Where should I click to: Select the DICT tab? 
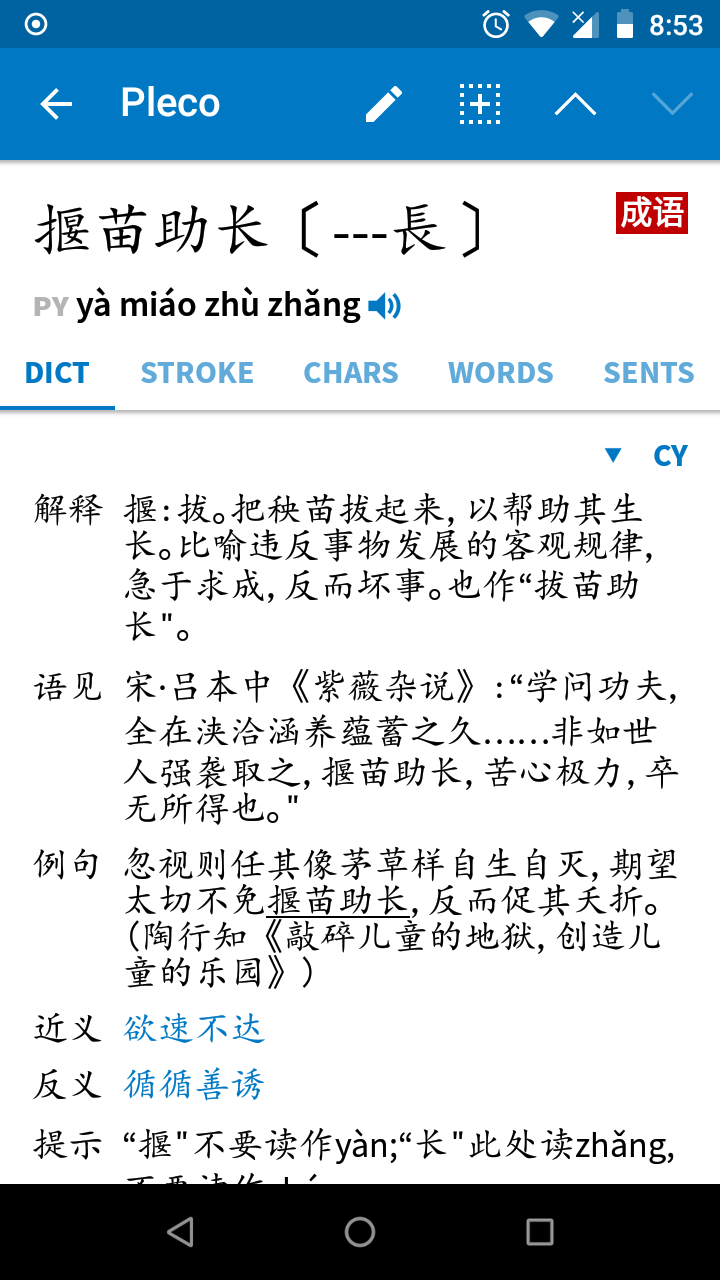pyautogui.click(x=57, y=373)
